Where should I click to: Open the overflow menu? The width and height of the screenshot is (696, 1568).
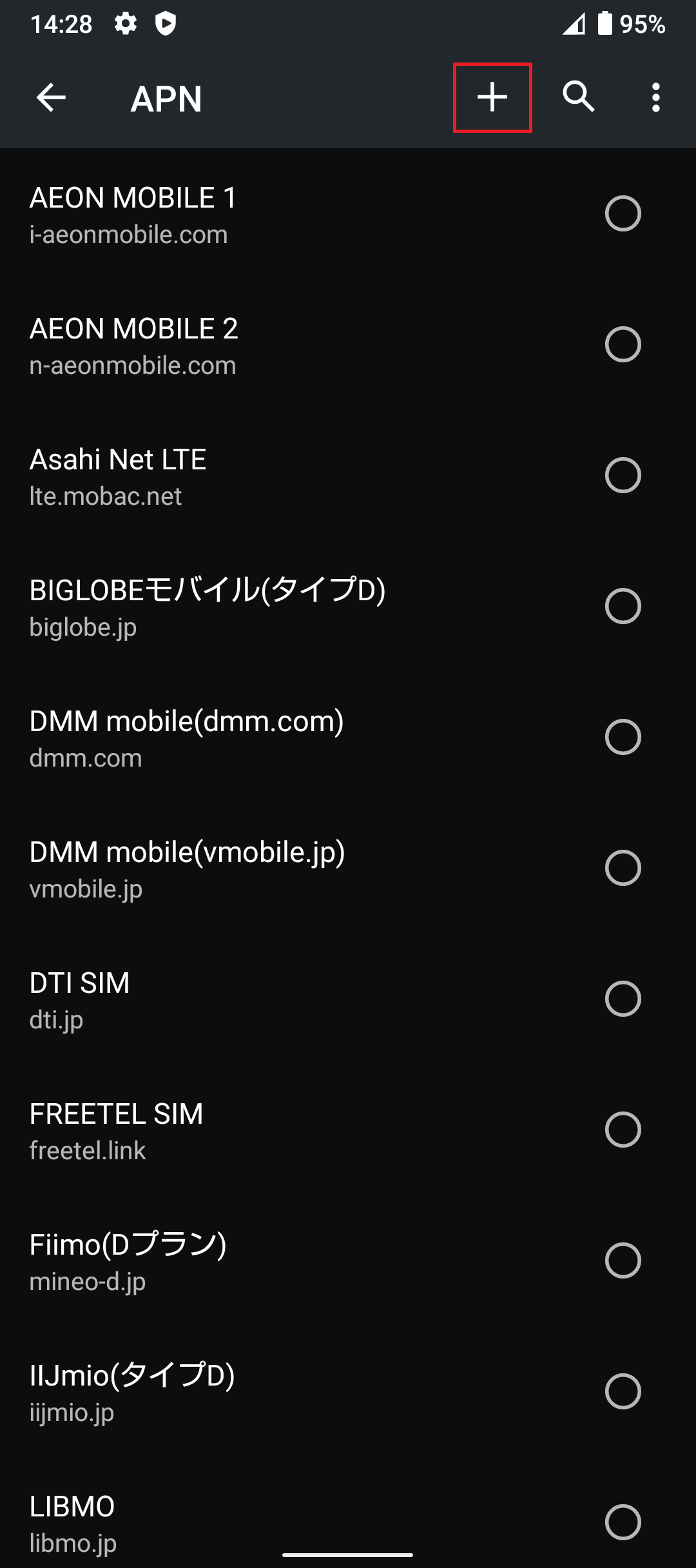click(x=655, y=98)
